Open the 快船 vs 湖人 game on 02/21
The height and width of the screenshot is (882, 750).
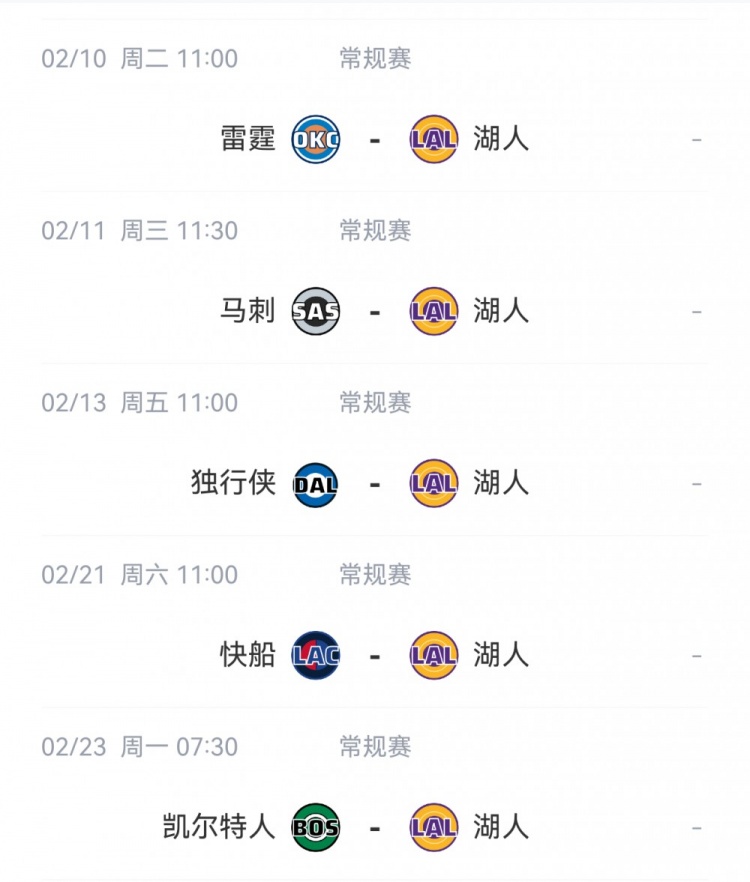coord(374,656)
